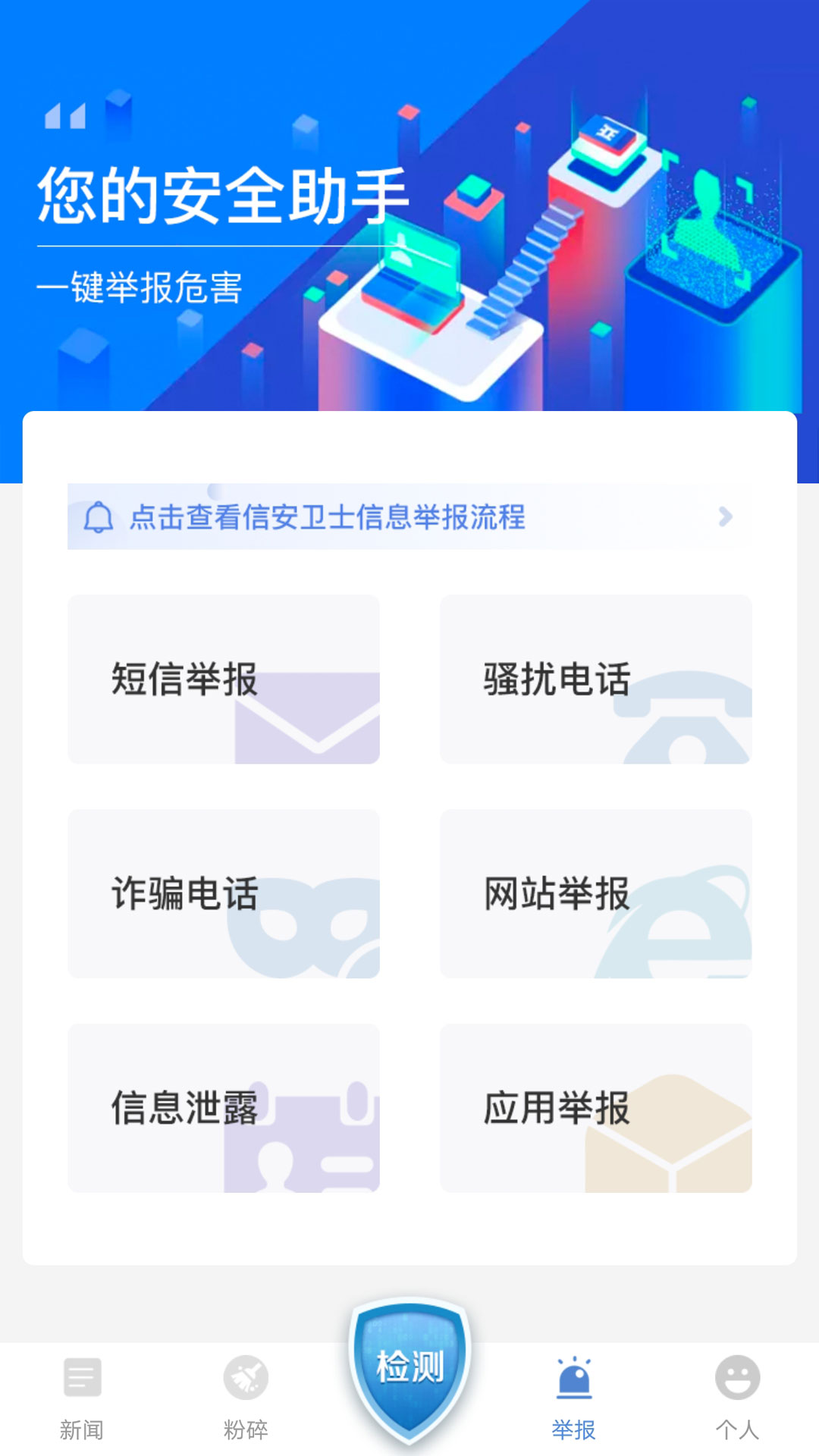819x1456 pixels.
Task: Tap the 检测 shield button
Action: tap(409, 1369)
